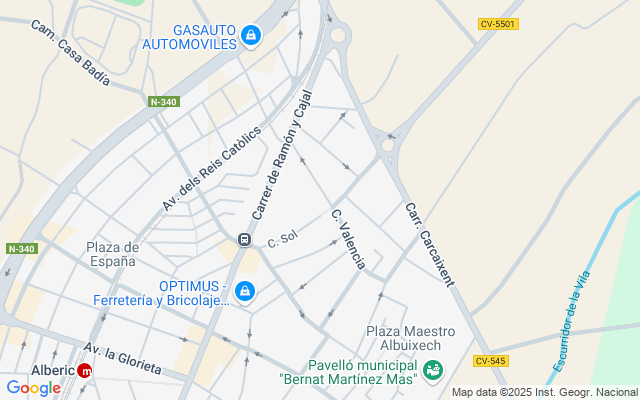Tap the Pavelló municipal Bernat Martínez Mas marker

point(432,372)
